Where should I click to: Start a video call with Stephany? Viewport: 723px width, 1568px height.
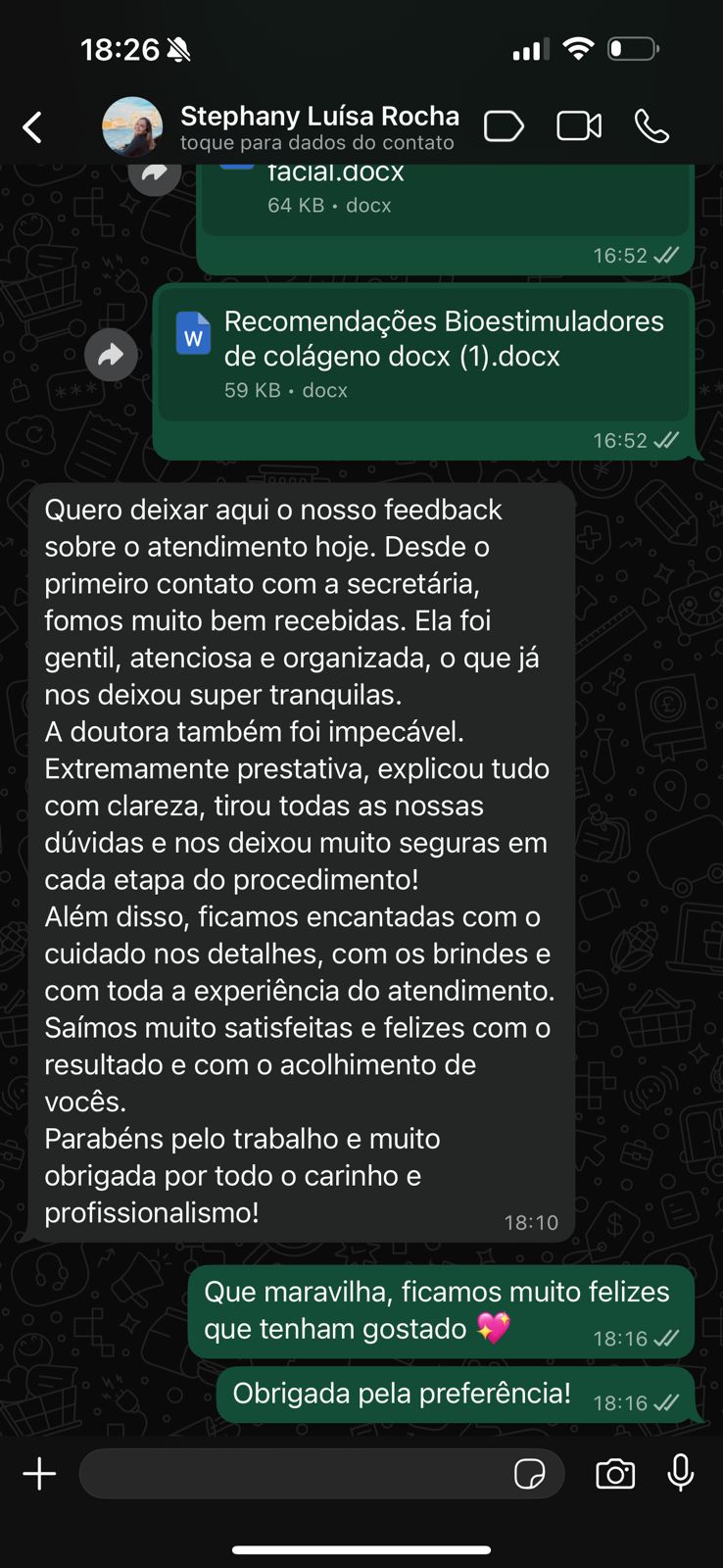[579, 126]
